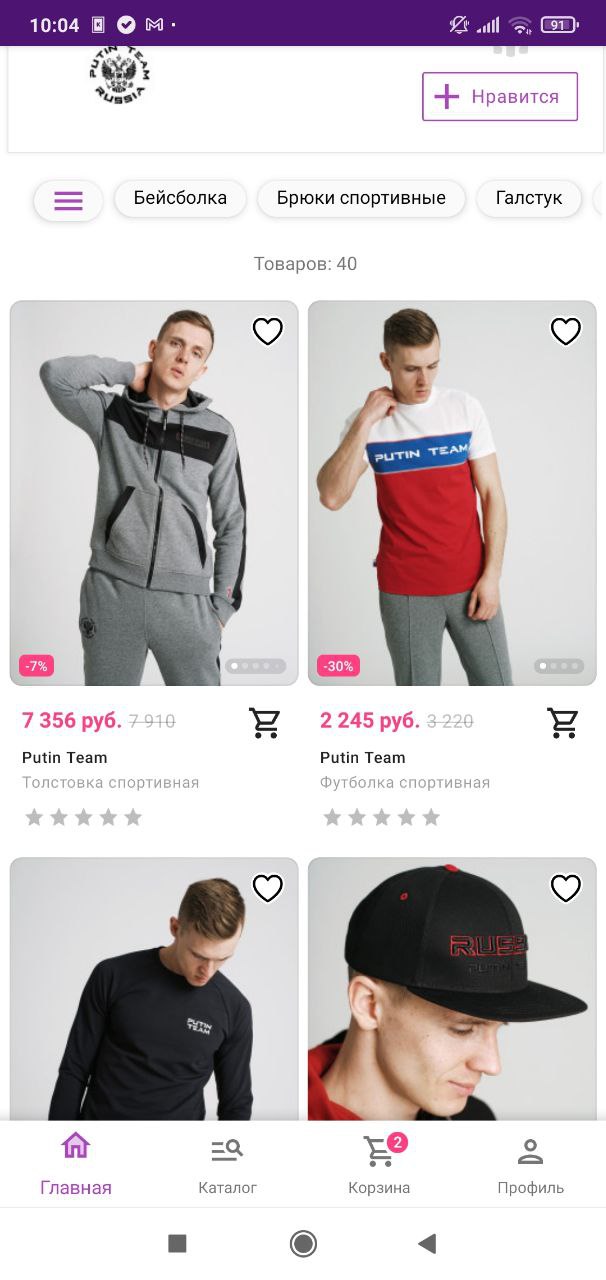Tap the Нравится button to like the brand
This screenshot has width=606, height=1280.
tap(499, 97)
